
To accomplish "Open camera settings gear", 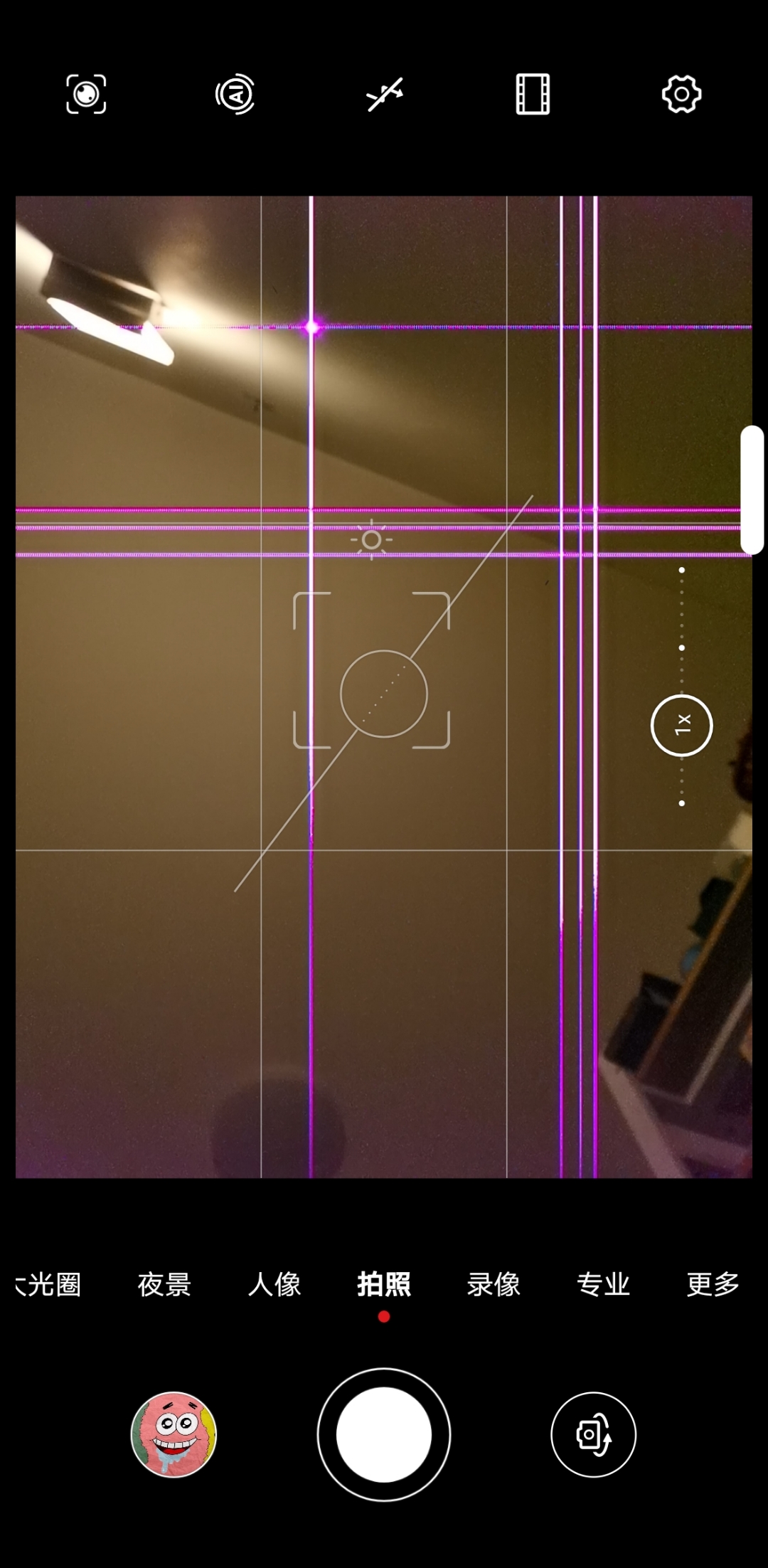I will (681, 94).
